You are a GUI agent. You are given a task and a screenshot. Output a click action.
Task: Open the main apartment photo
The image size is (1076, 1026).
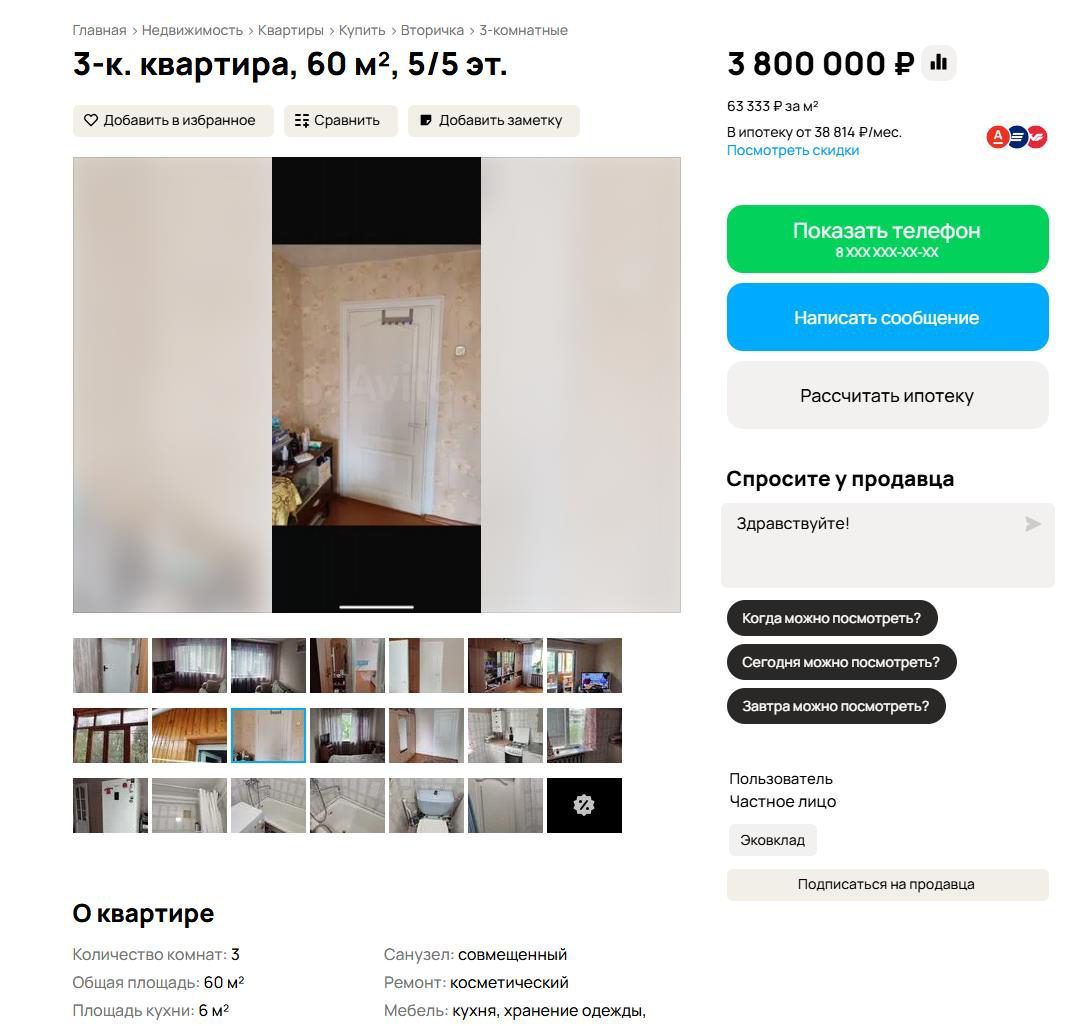pyautogui.click(x=377, y=385)
